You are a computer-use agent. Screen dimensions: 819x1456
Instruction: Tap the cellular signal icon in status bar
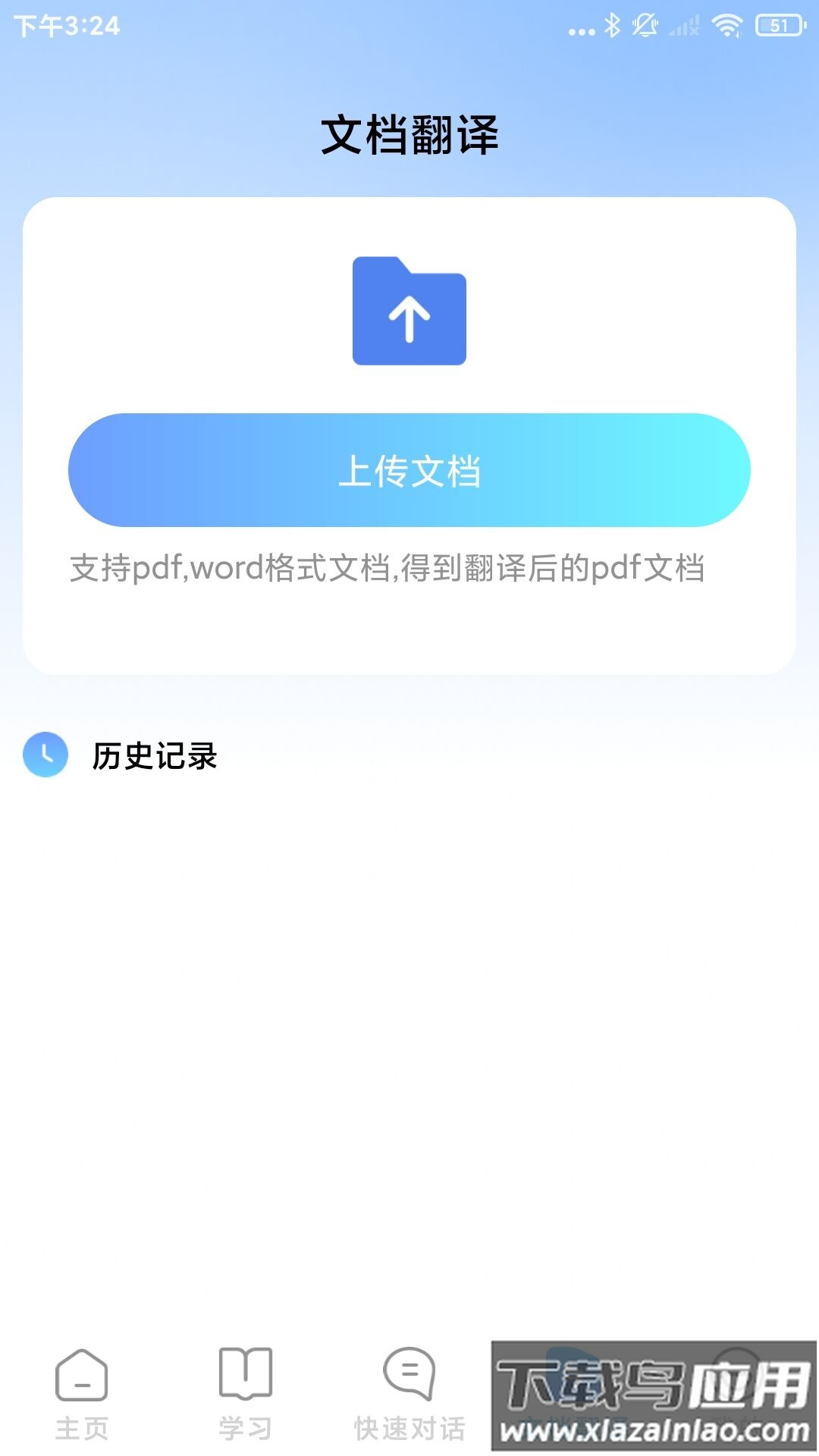682,24
